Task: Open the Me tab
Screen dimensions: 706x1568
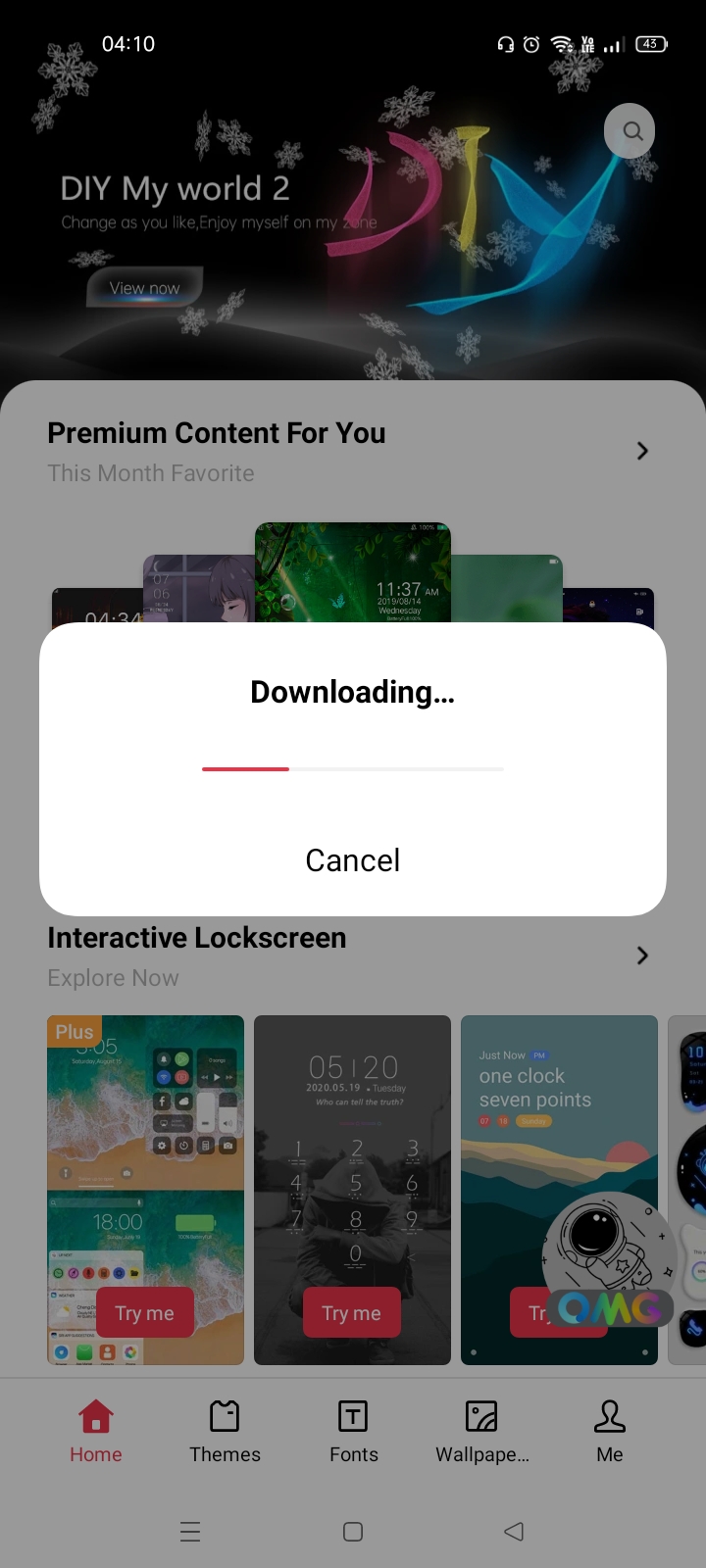Action: pyautogui.click(x=610, y=1431)
